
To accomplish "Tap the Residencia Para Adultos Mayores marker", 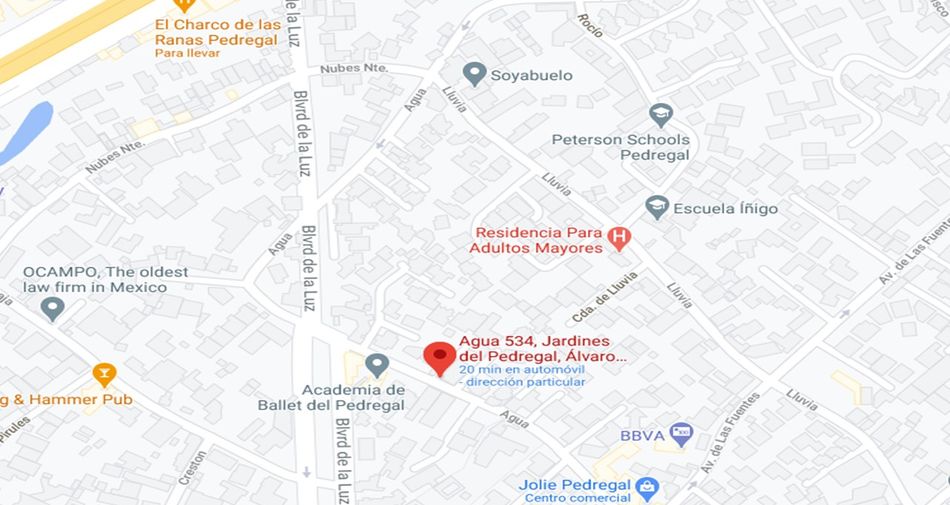I will [619, 239].
